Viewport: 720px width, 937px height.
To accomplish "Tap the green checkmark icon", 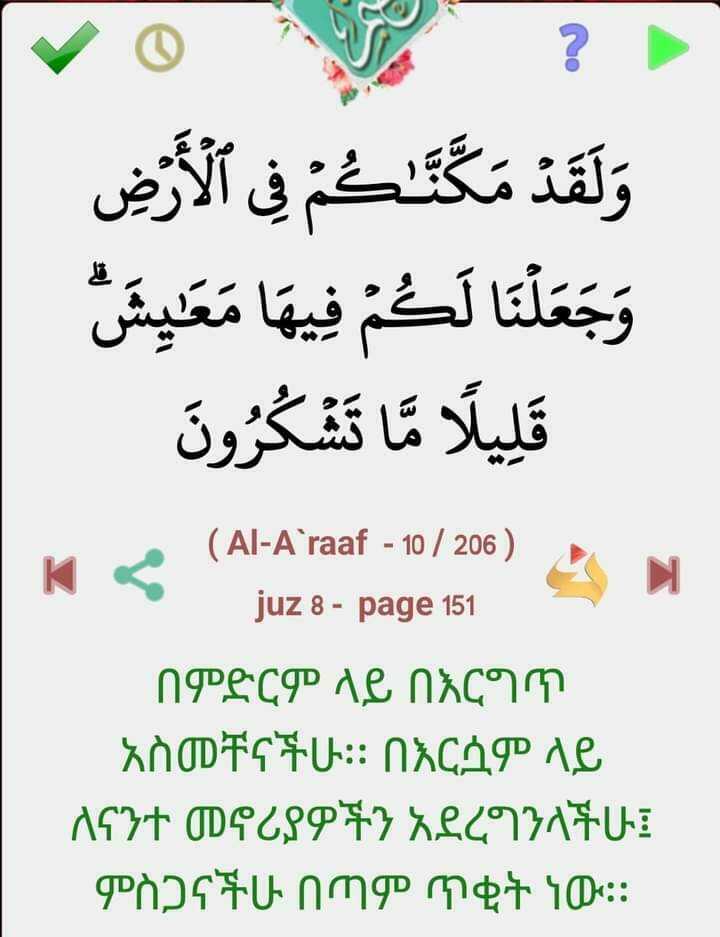I will pyautogui.click(x=64, y=47).
